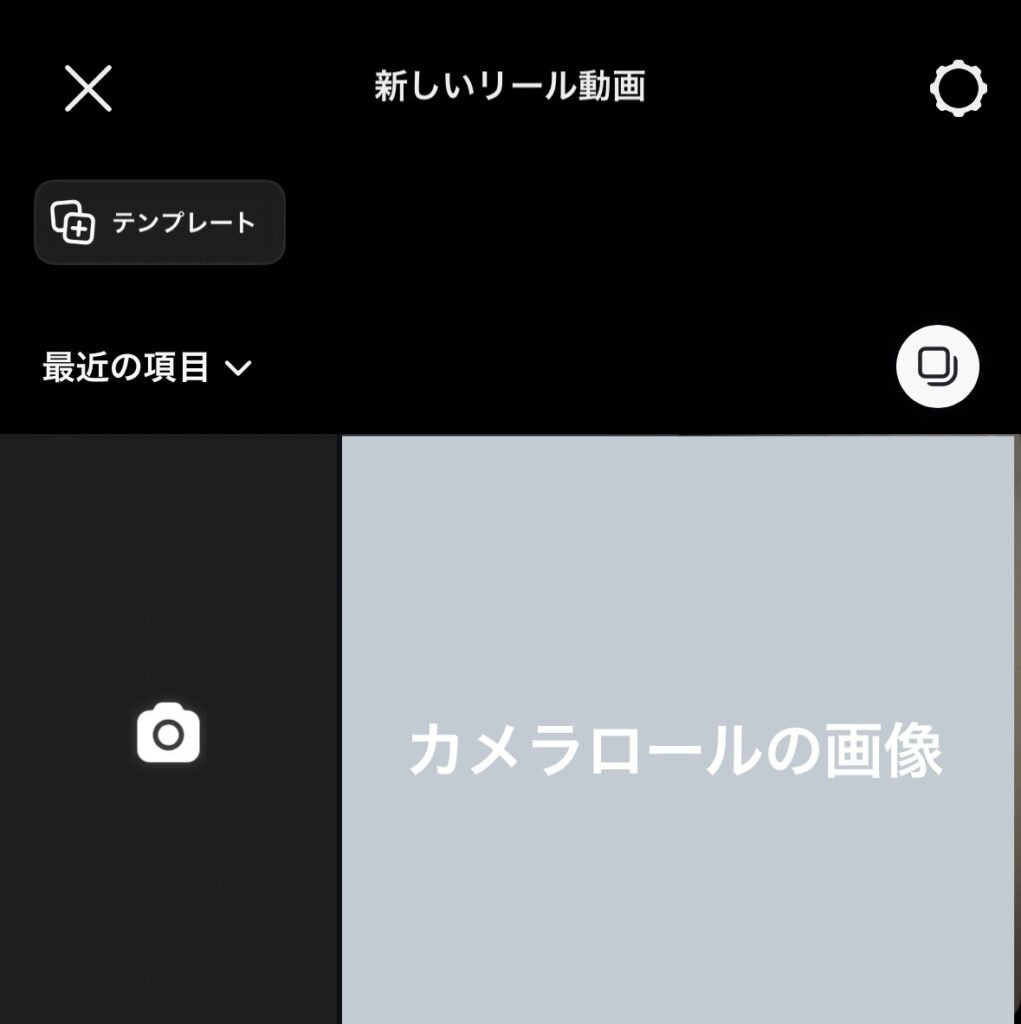Screen dimensions: 1021x1024
Task: Enable multiple-selection mode for gallery items
Action: (936, 367)
